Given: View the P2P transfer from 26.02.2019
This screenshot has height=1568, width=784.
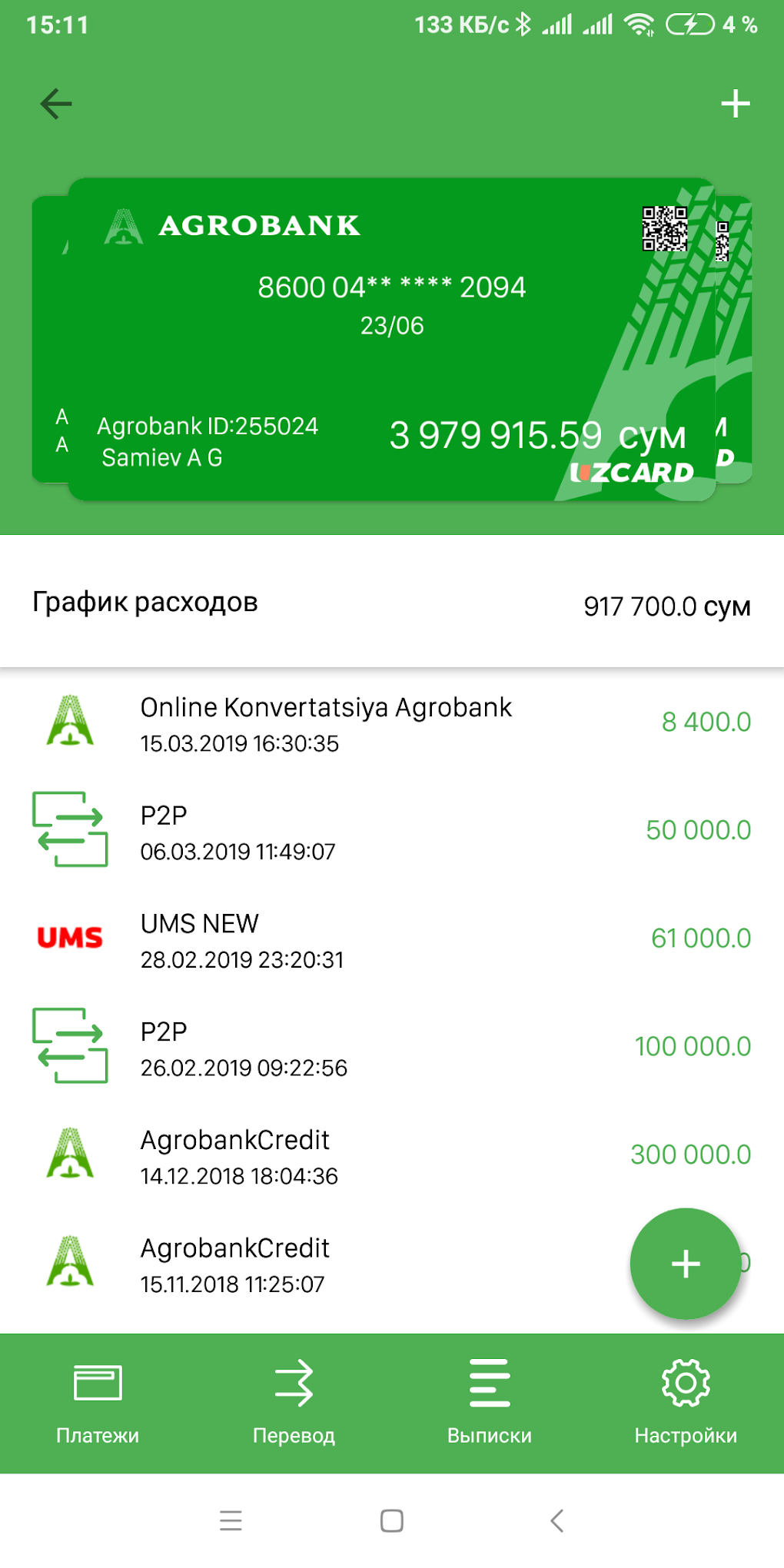Looking at the screenshot, I should [392, 1048].
